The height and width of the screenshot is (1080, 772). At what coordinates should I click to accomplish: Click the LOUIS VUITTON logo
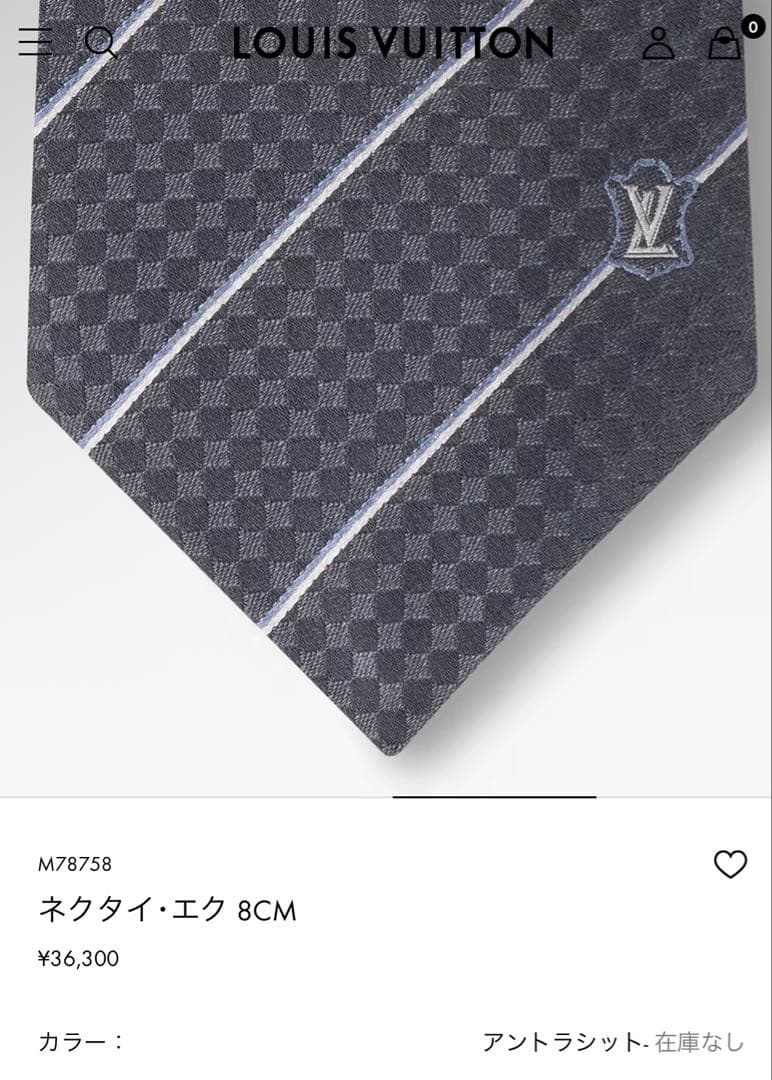pyautogui.click(x=386, y=42)
